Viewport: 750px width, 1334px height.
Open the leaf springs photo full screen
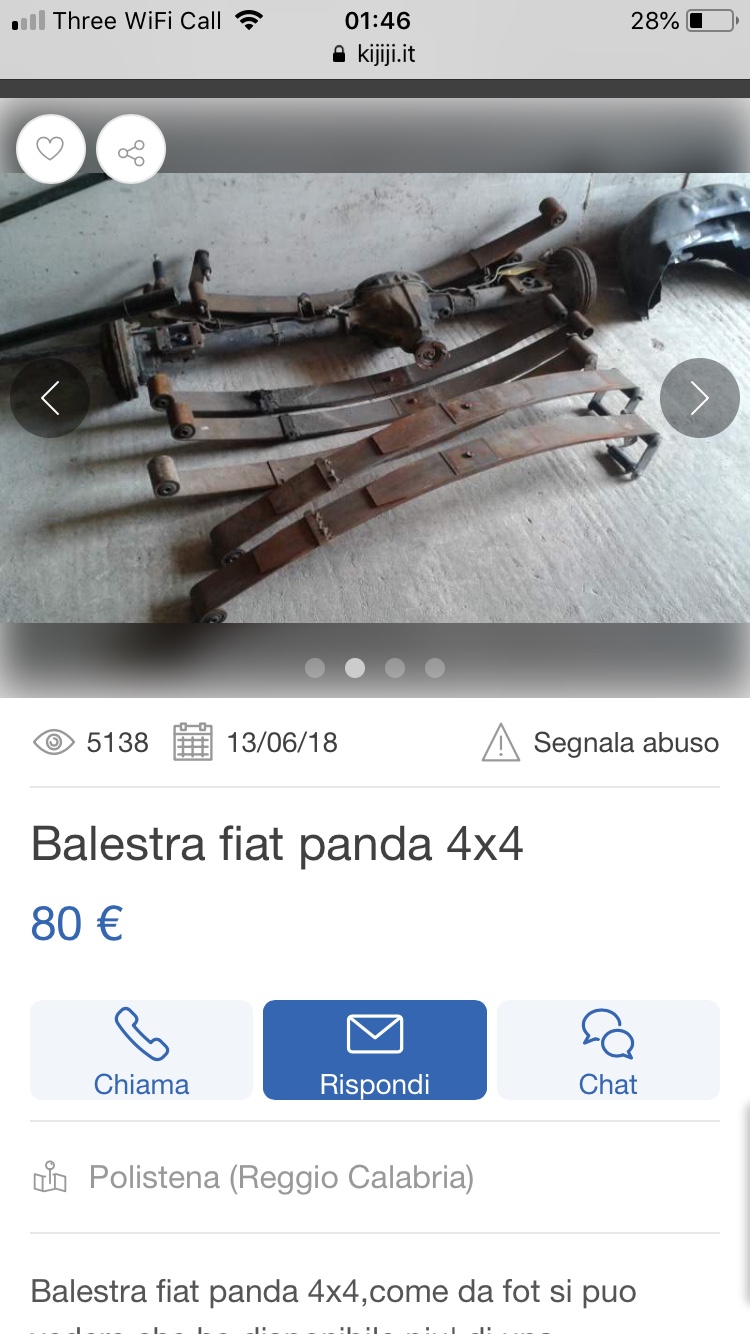click(x=375, y=420)
